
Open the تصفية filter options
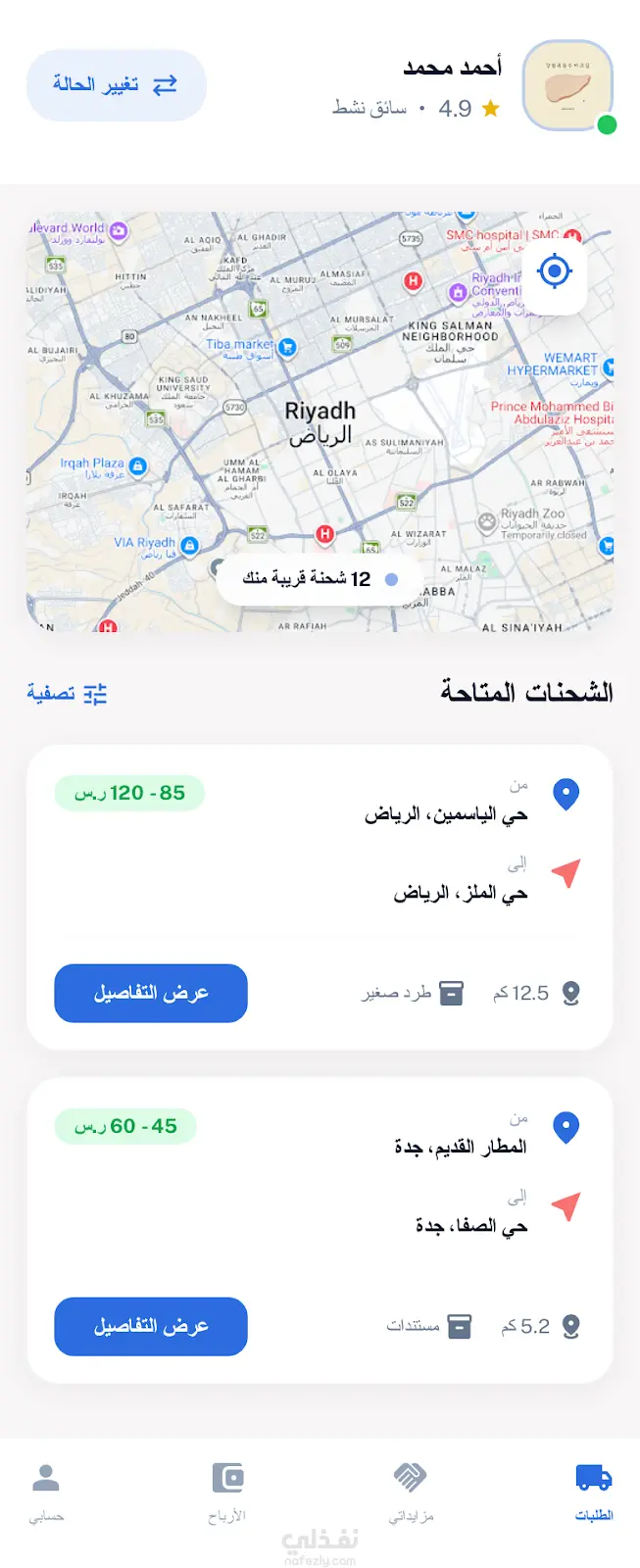[x=67, y=694]
